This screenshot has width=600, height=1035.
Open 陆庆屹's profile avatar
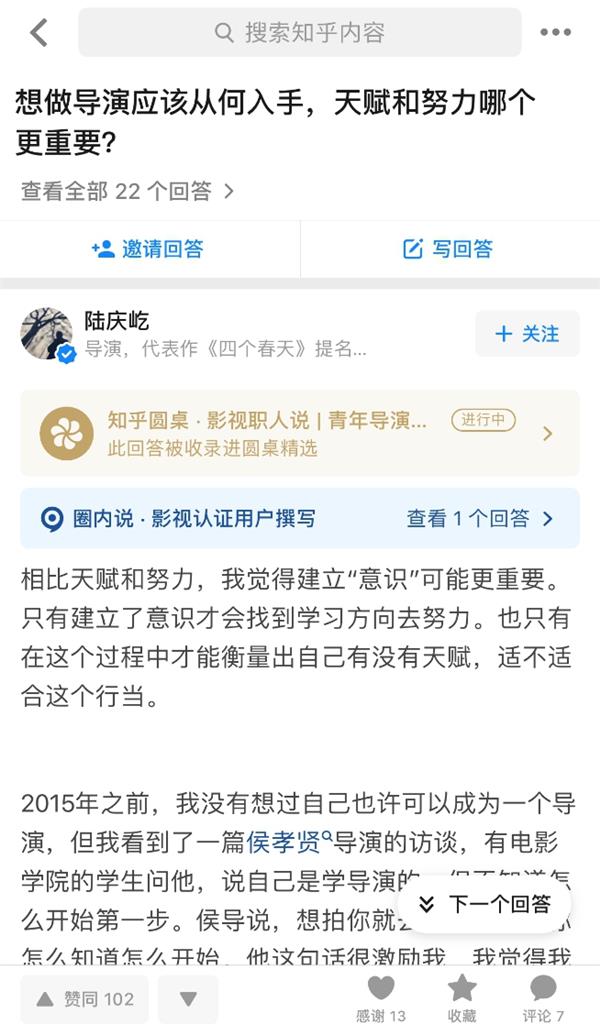[x=47, y=333]
